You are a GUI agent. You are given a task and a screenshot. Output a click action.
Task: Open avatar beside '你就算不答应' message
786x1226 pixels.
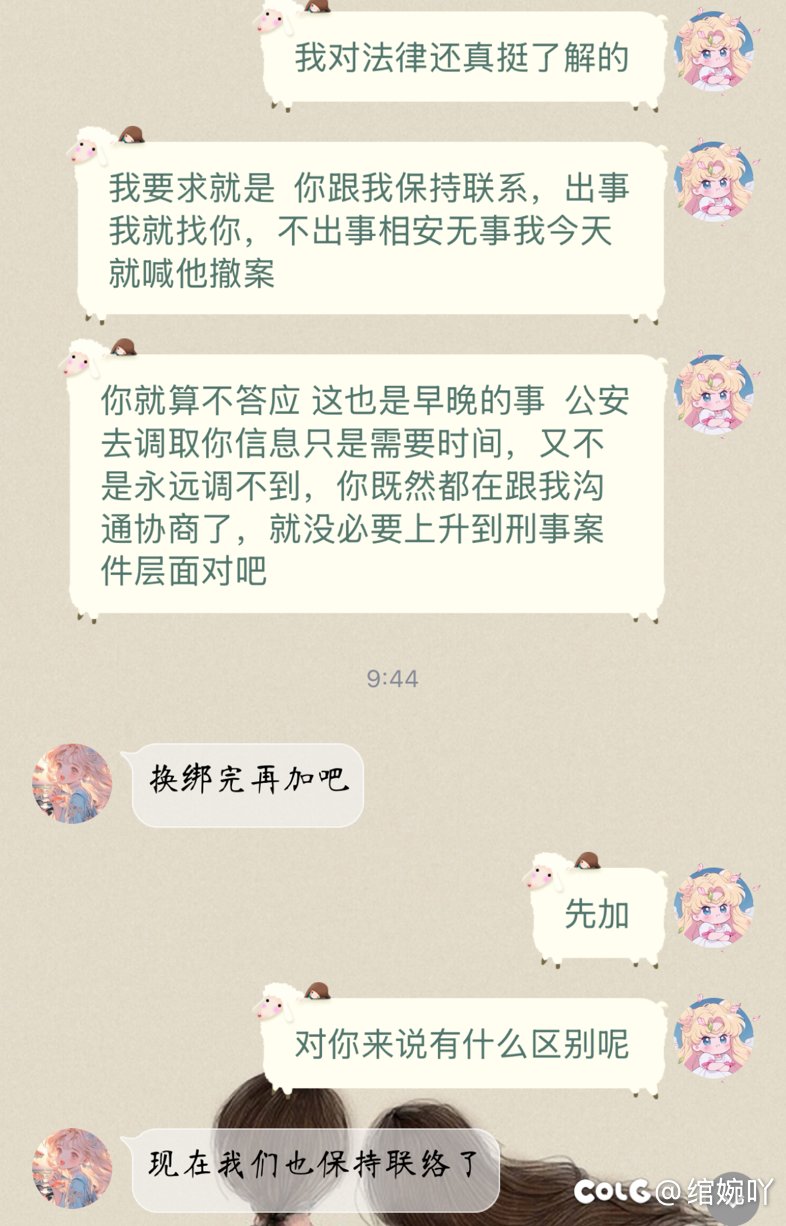coord(713,395)
